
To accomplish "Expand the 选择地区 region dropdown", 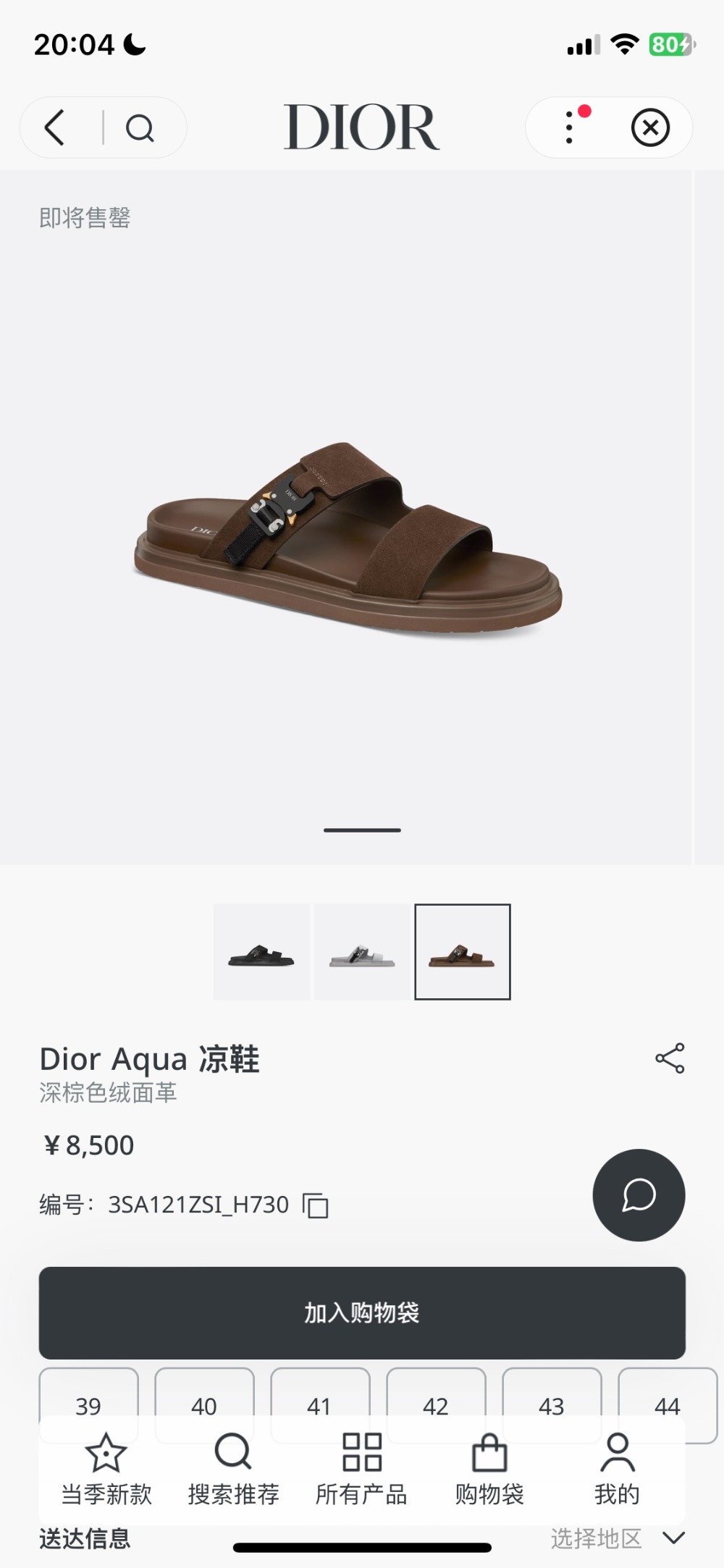I will coord(618,1538).
